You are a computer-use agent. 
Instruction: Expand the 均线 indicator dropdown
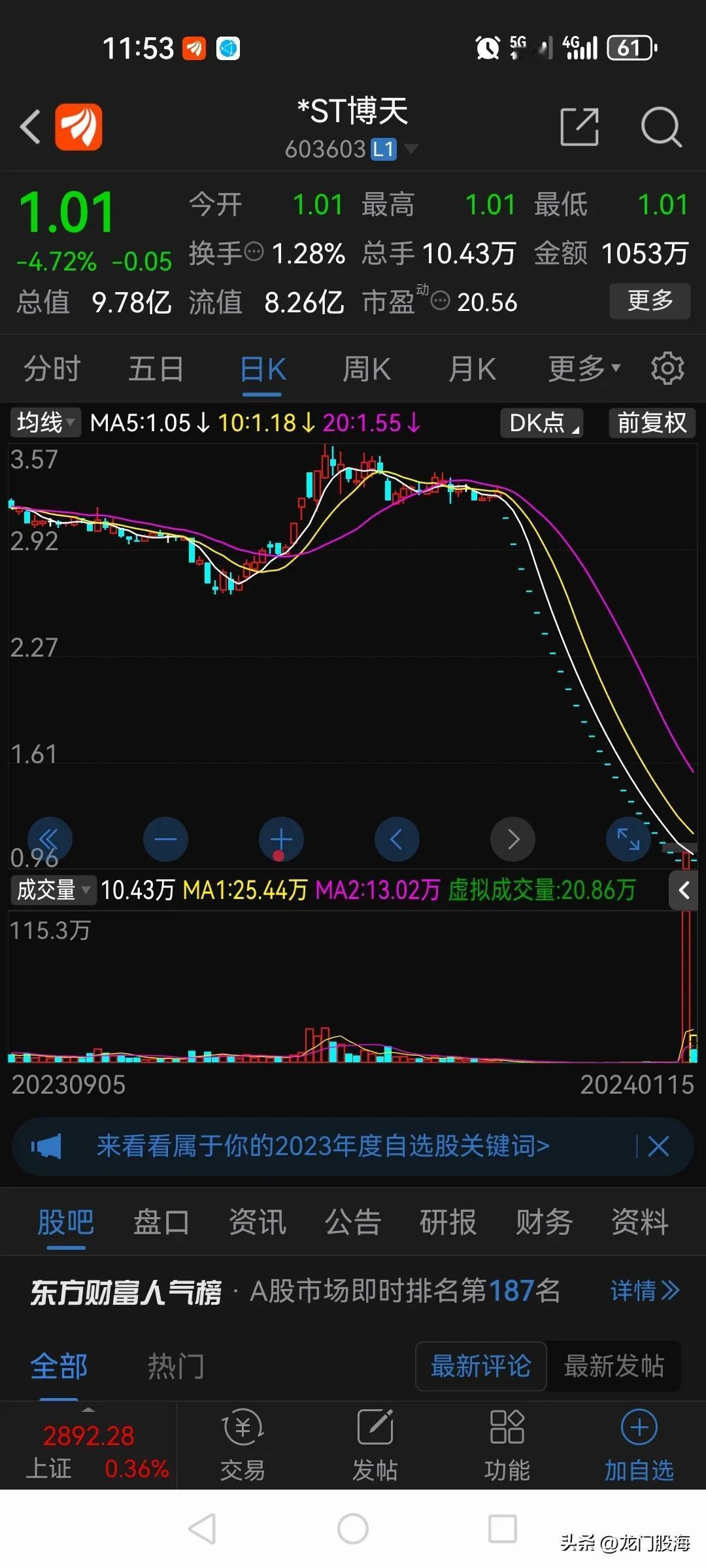pos(45,423)
